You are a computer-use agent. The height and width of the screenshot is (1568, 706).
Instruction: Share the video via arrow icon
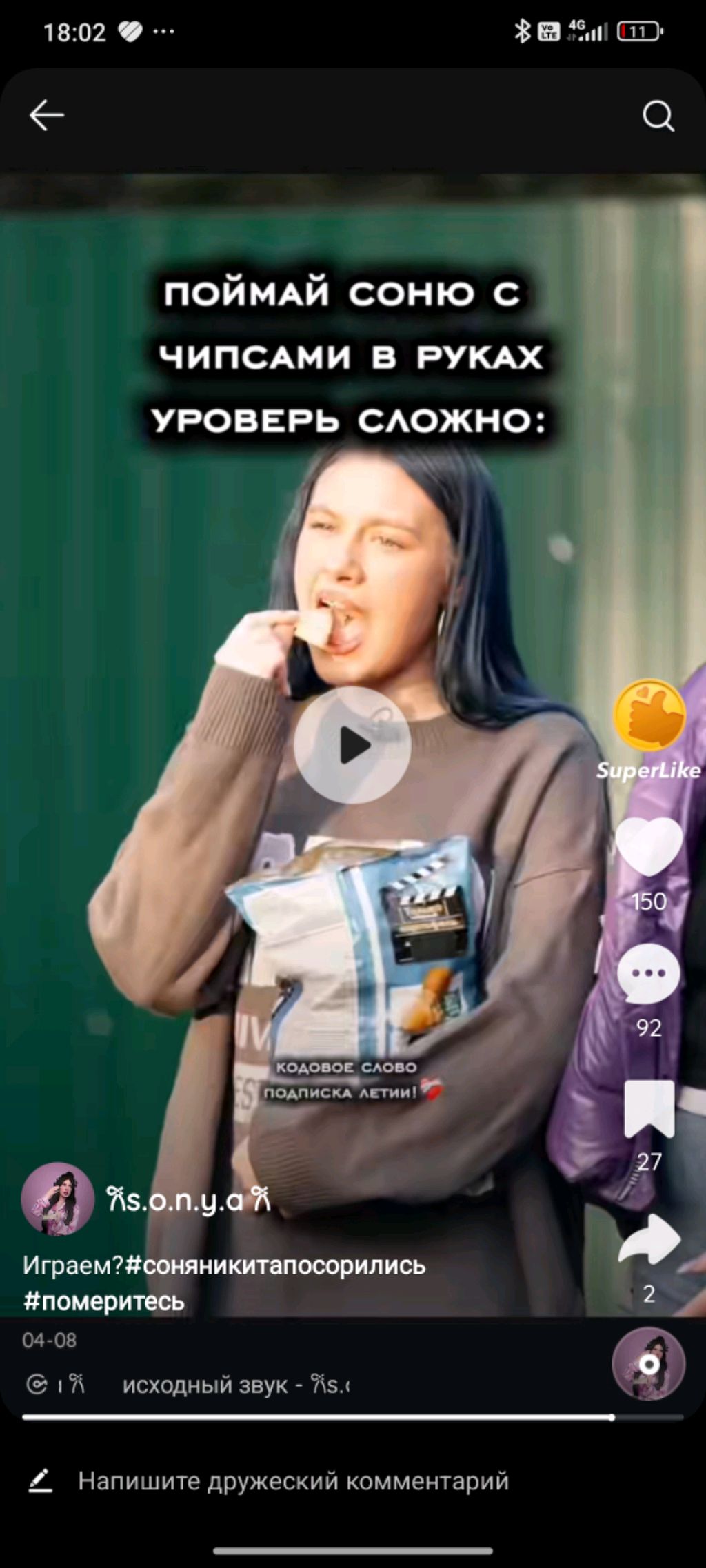[x=649, y=1241]
